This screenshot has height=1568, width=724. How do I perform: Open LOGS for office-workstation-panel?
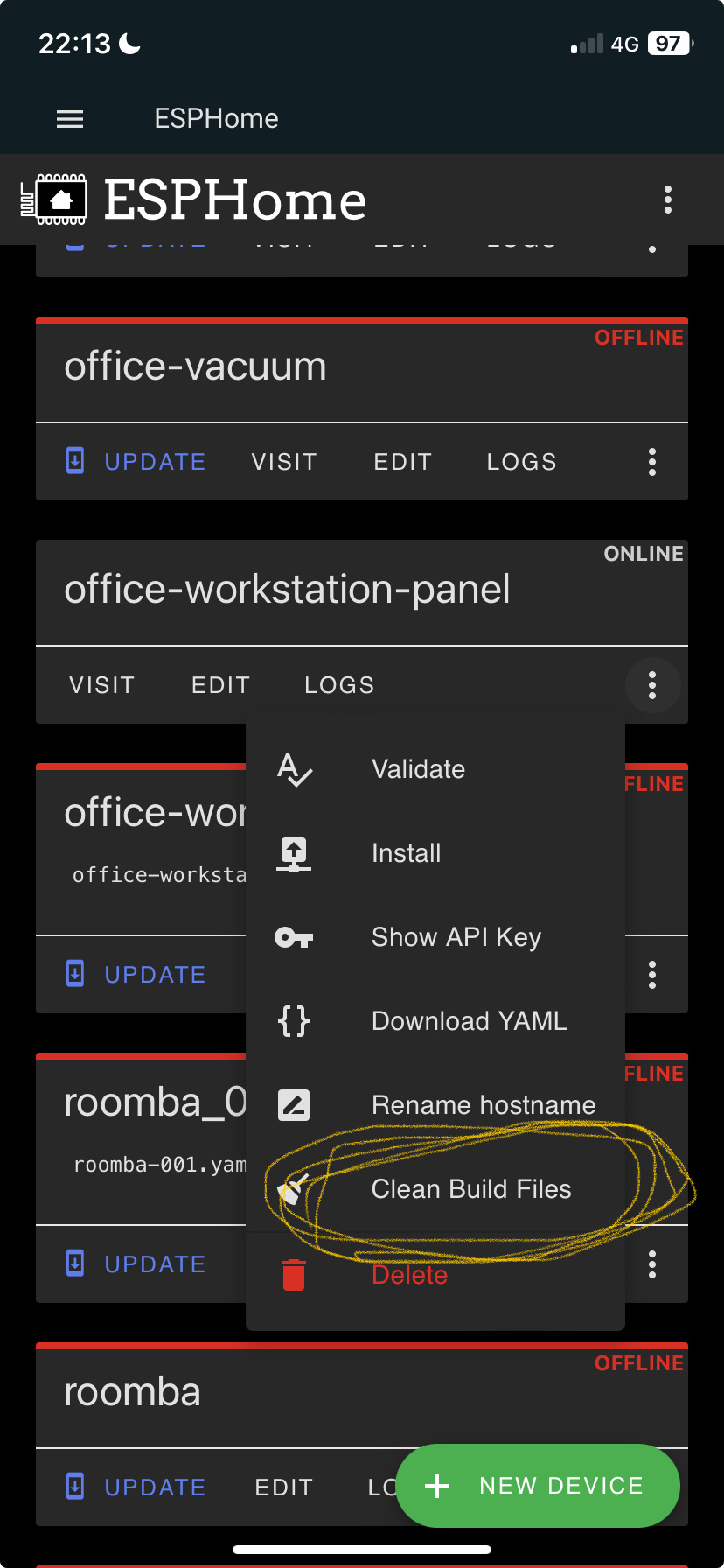pos(339,685)
